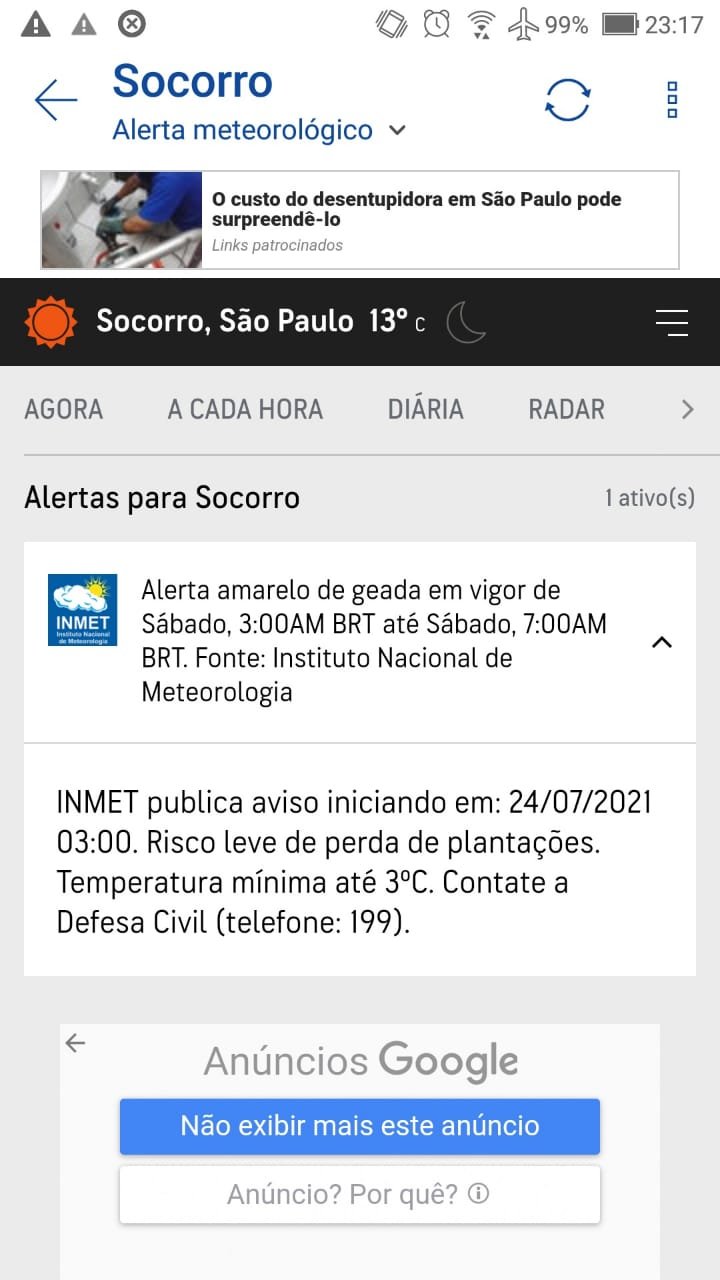The image size is (720, 1280).
Task: Show more tabs with the right arrow
Action: [x=687, y=409]
